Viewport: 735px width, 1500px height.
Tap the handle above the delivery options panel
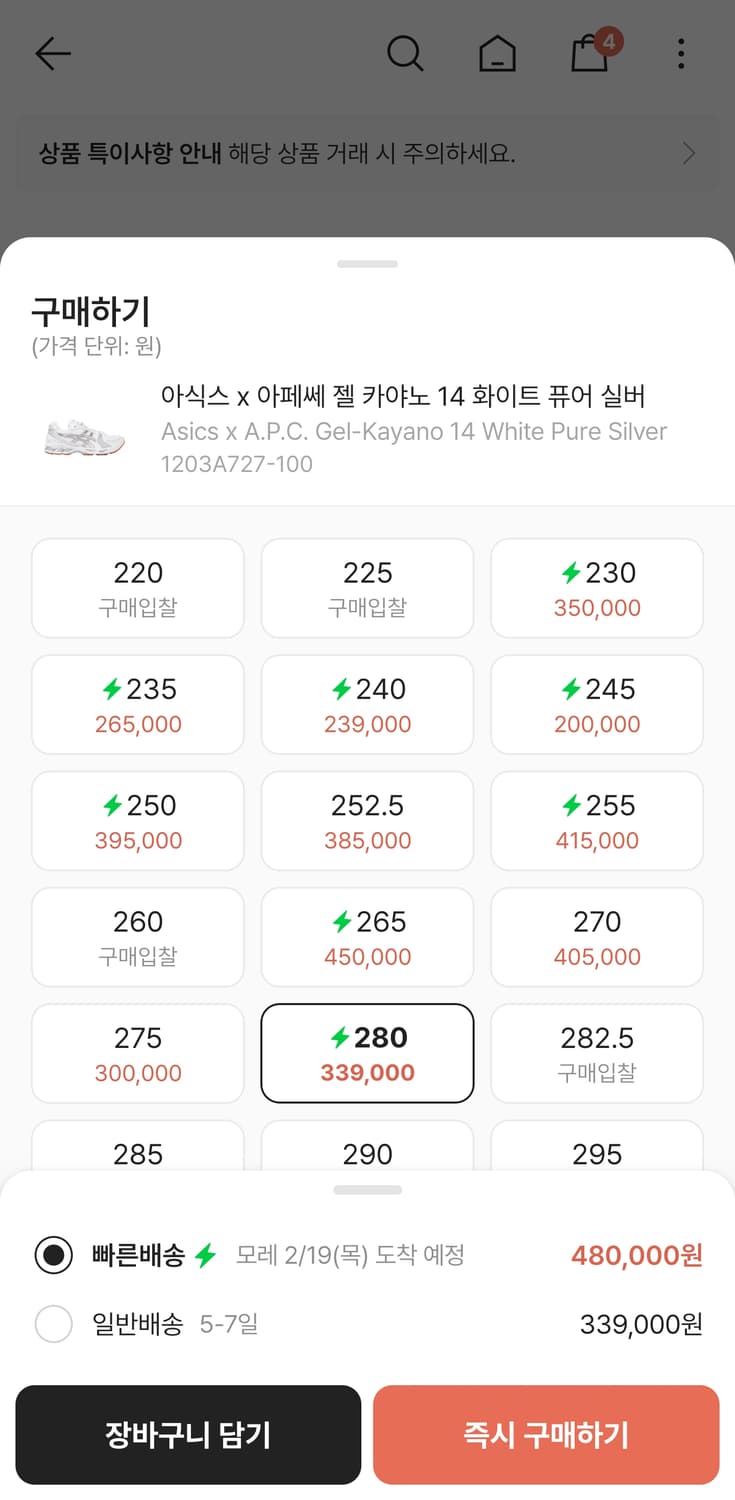[367, 1189]
